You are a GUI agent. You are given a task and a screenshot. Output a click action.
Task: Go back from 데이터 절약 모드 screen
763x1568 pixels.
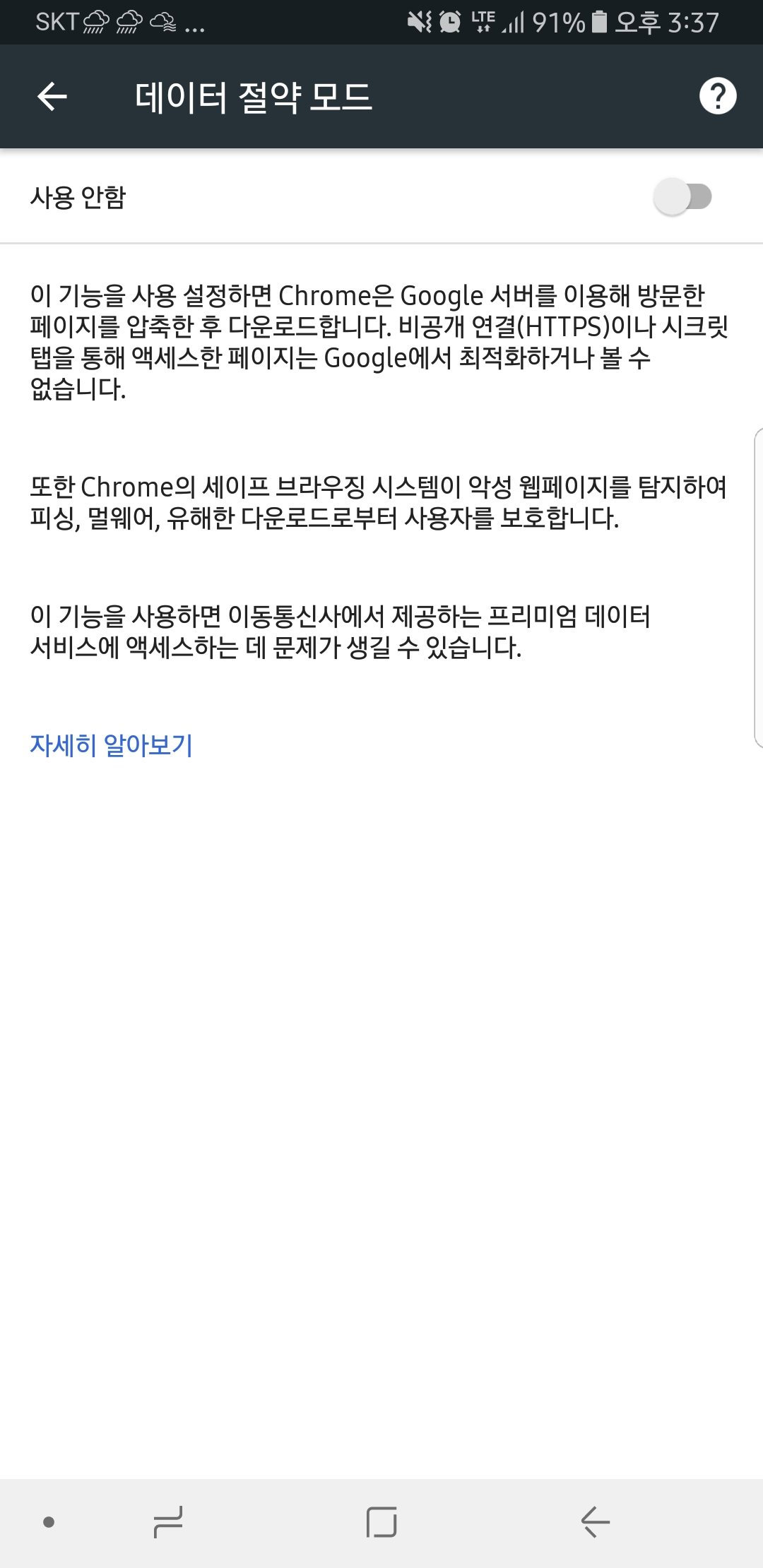tap(52, 97)
